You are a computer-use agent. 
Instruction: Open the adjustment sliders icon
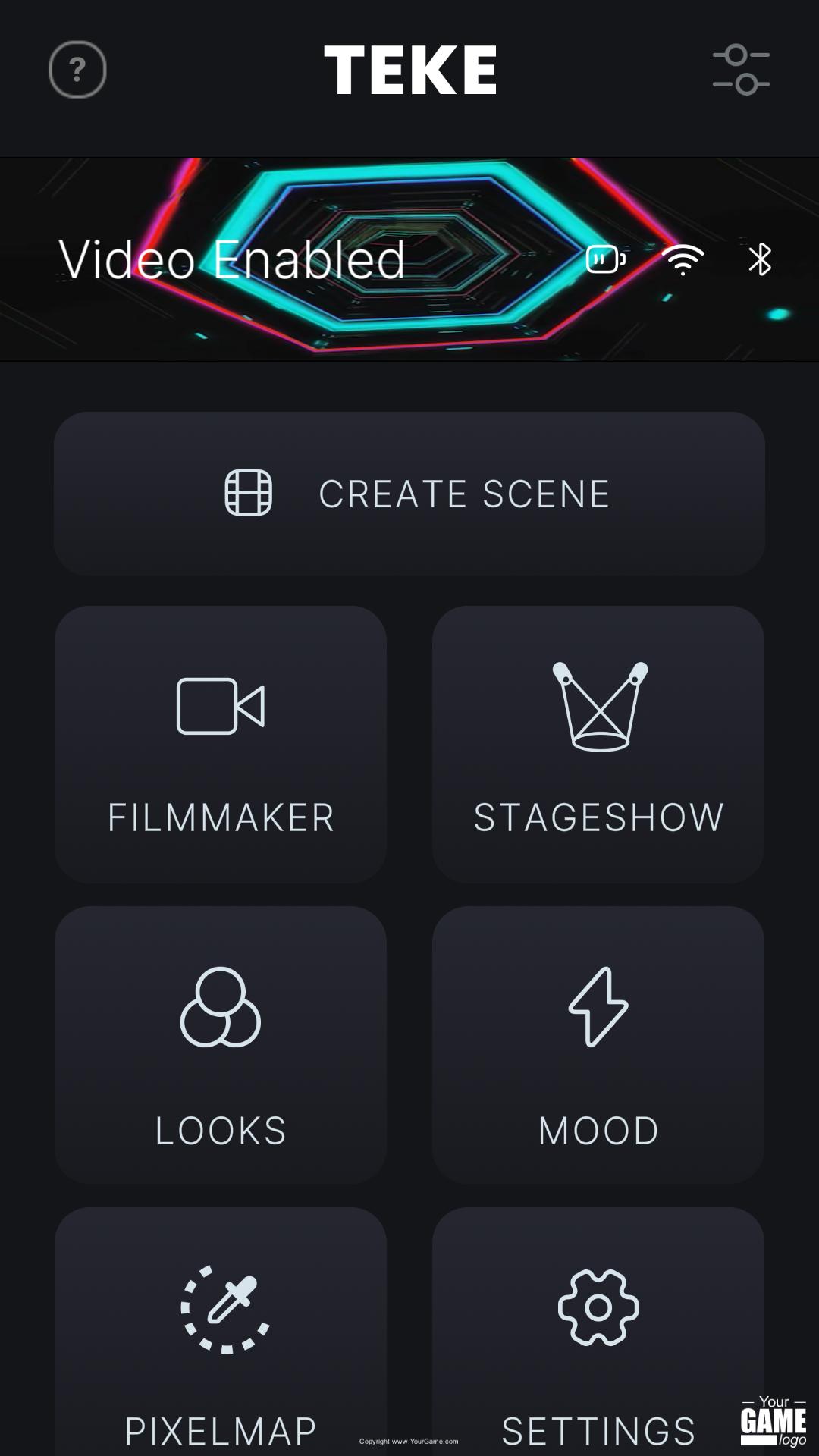741,70
